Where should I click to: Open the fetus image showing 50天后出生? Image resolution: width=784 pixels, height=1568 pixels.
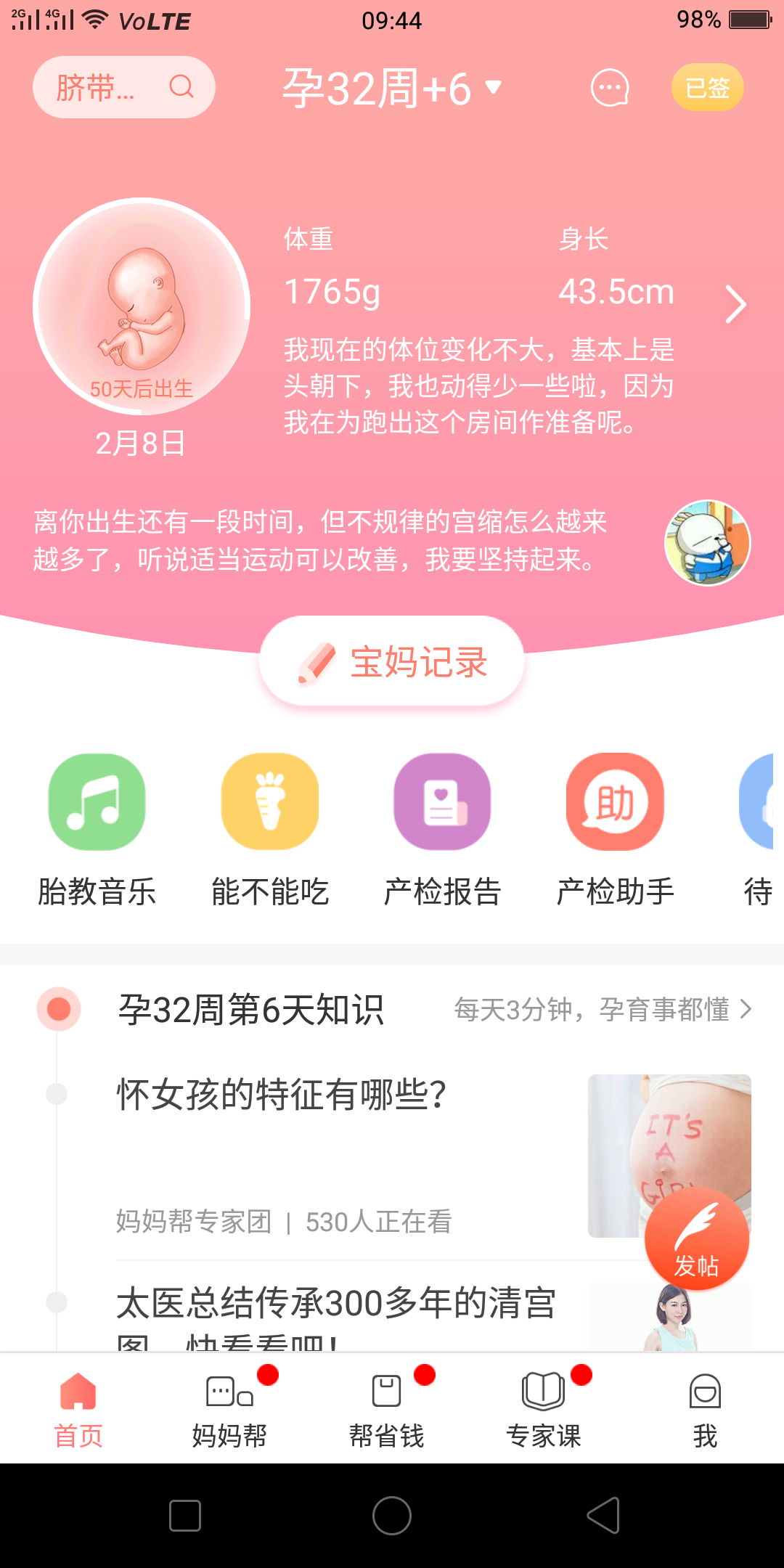click(142, 306)
